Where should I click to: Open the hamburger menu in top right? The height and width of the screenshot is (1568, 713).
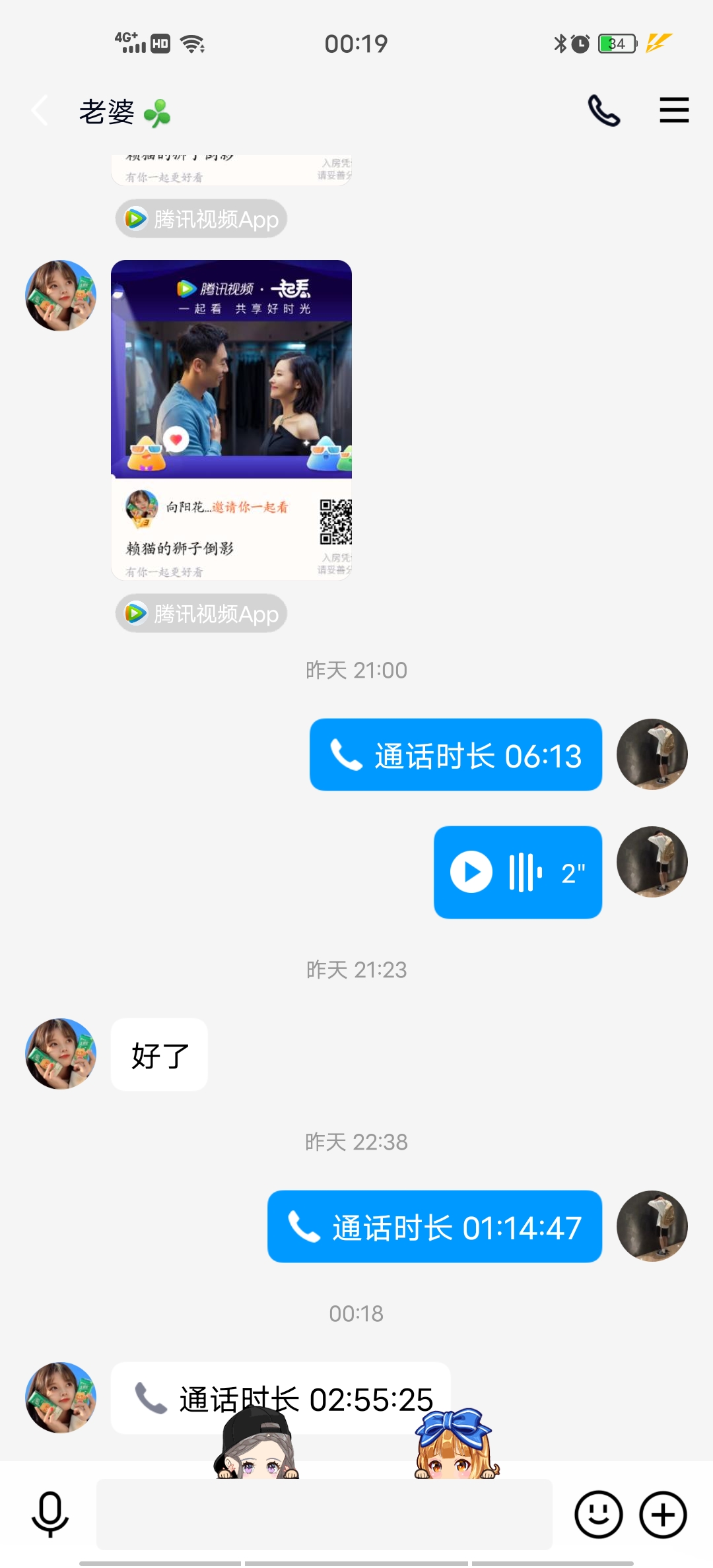point(674,110)
